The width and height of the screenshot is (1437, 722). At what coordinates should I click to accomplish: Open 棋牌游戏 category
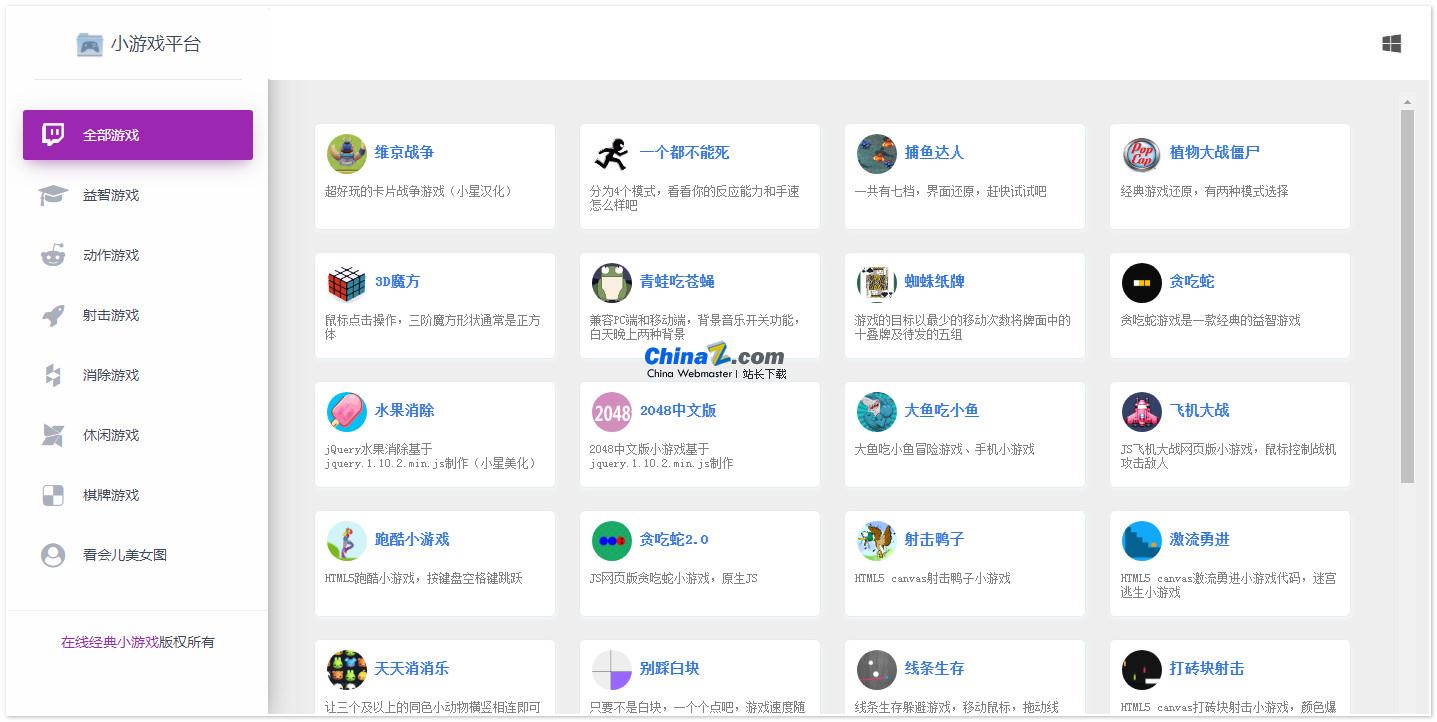tap(110, 495)
